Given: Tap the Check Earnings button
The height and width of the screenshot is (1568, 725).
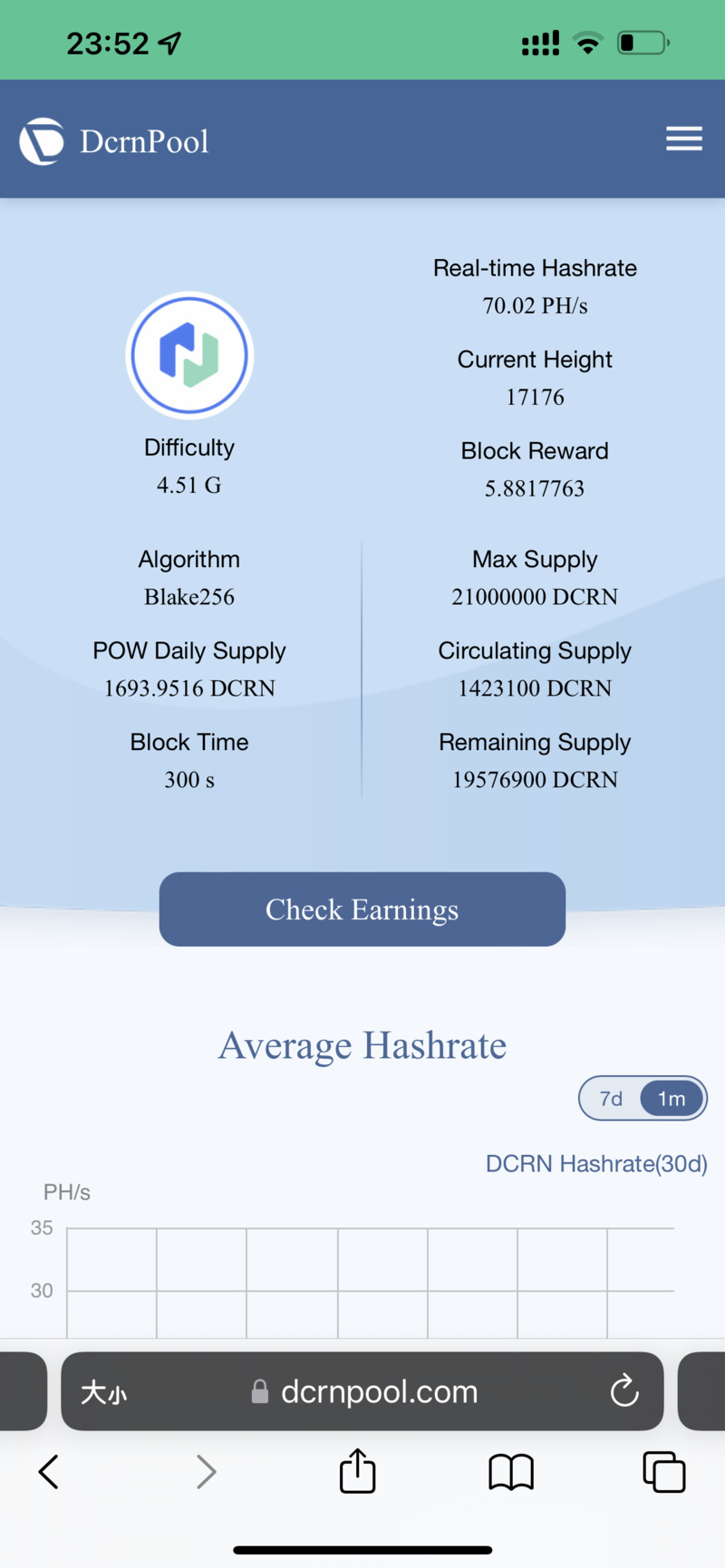Looking at the screenshot, I should pyautogui.click(x=362, y=909).
